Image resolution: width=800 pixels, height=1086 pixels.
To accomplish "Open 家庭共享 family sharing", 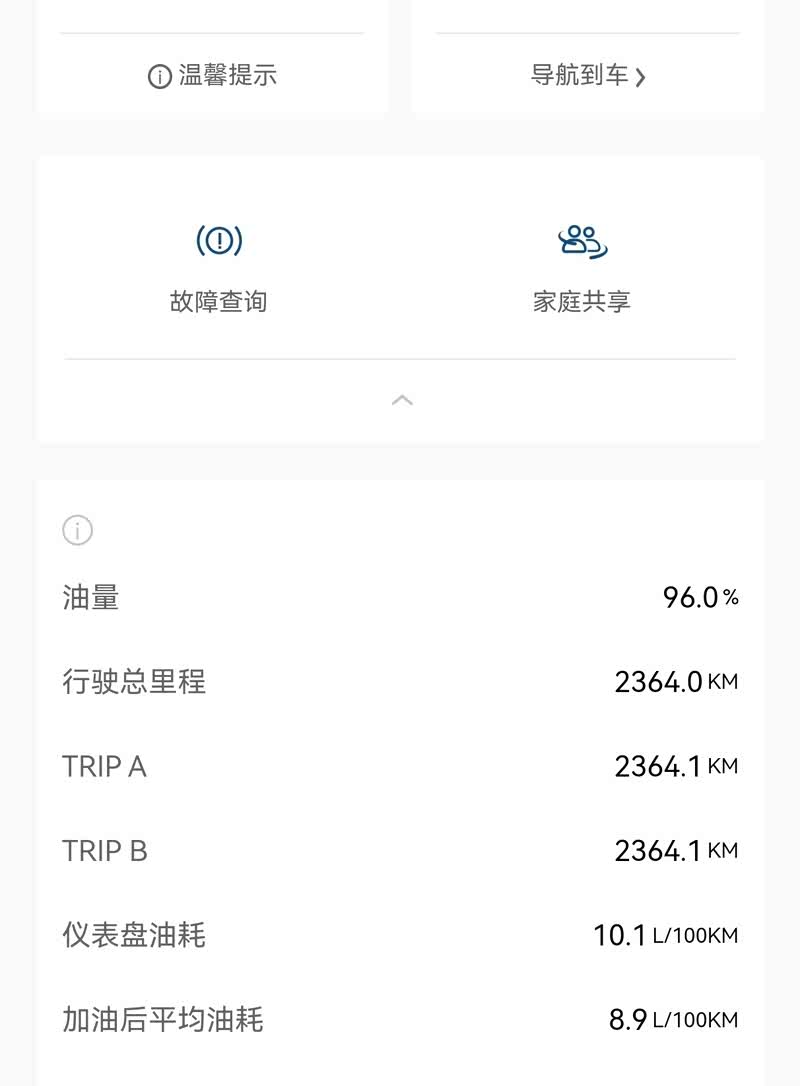I will (582, 267).
